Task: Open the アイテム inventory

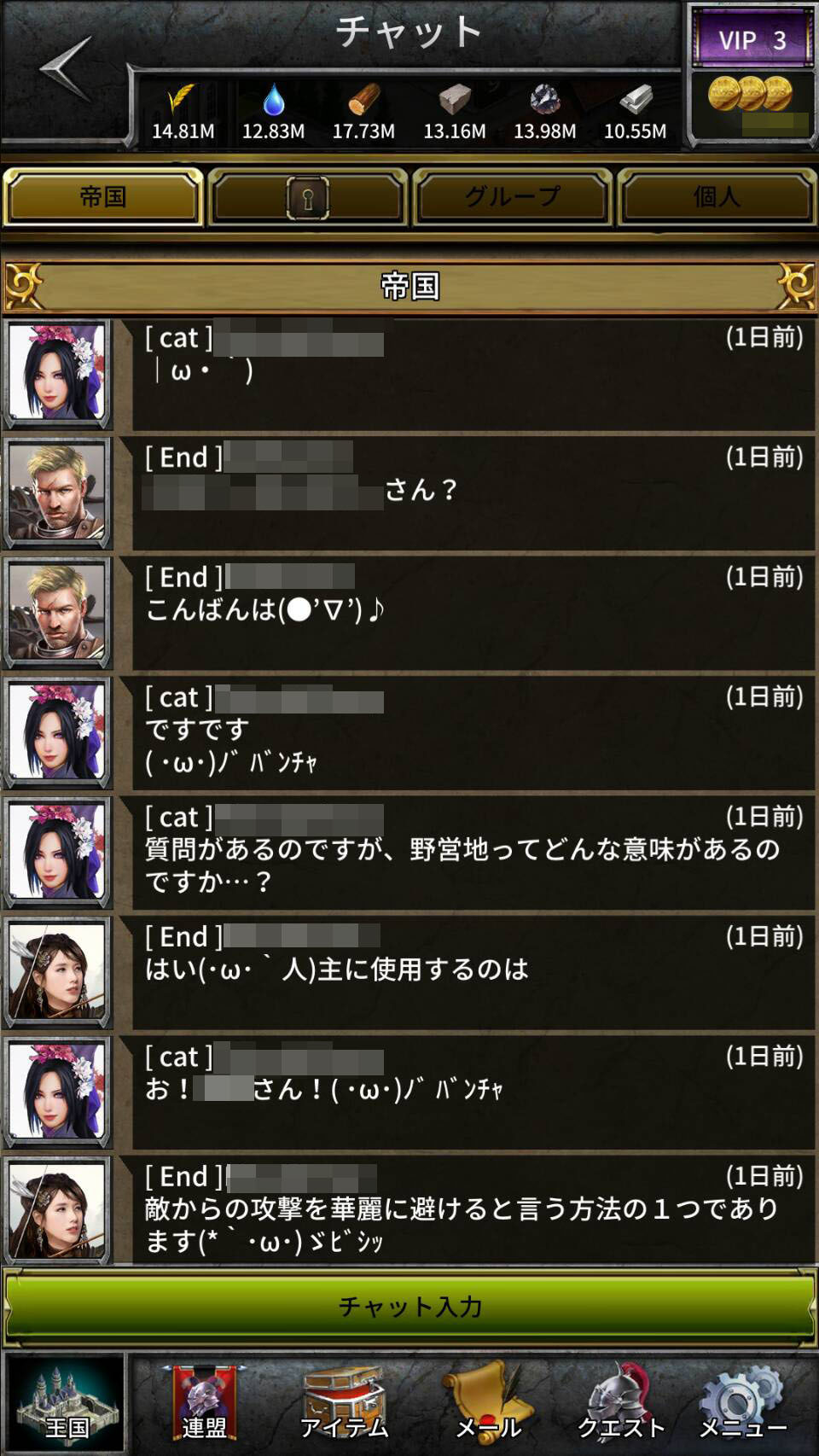Action: click(344, 1404)
